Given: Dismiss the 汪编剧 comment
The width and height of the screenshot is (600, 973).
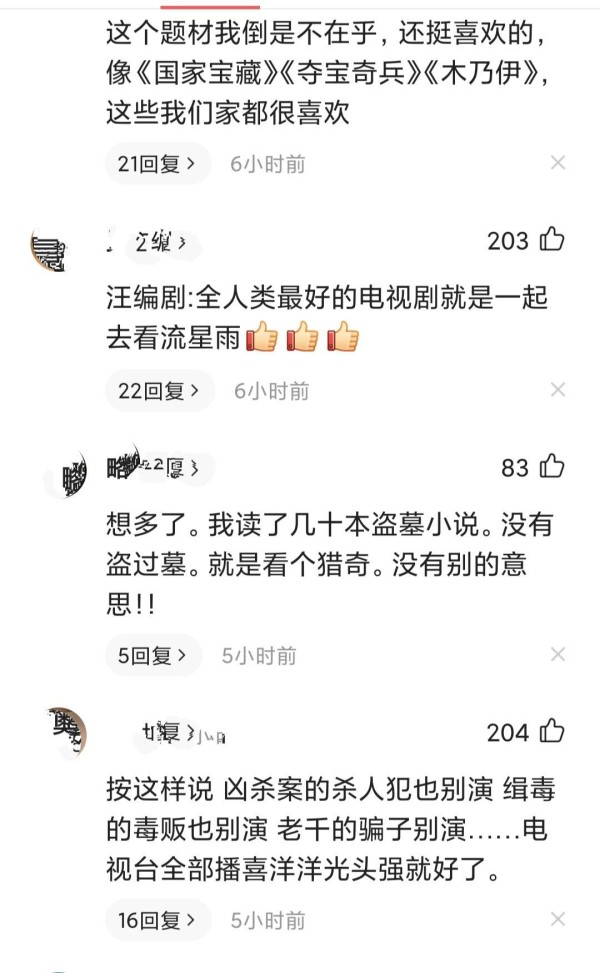Looking at the screenshot, I should pyautogui.click(x=558, y=390).
